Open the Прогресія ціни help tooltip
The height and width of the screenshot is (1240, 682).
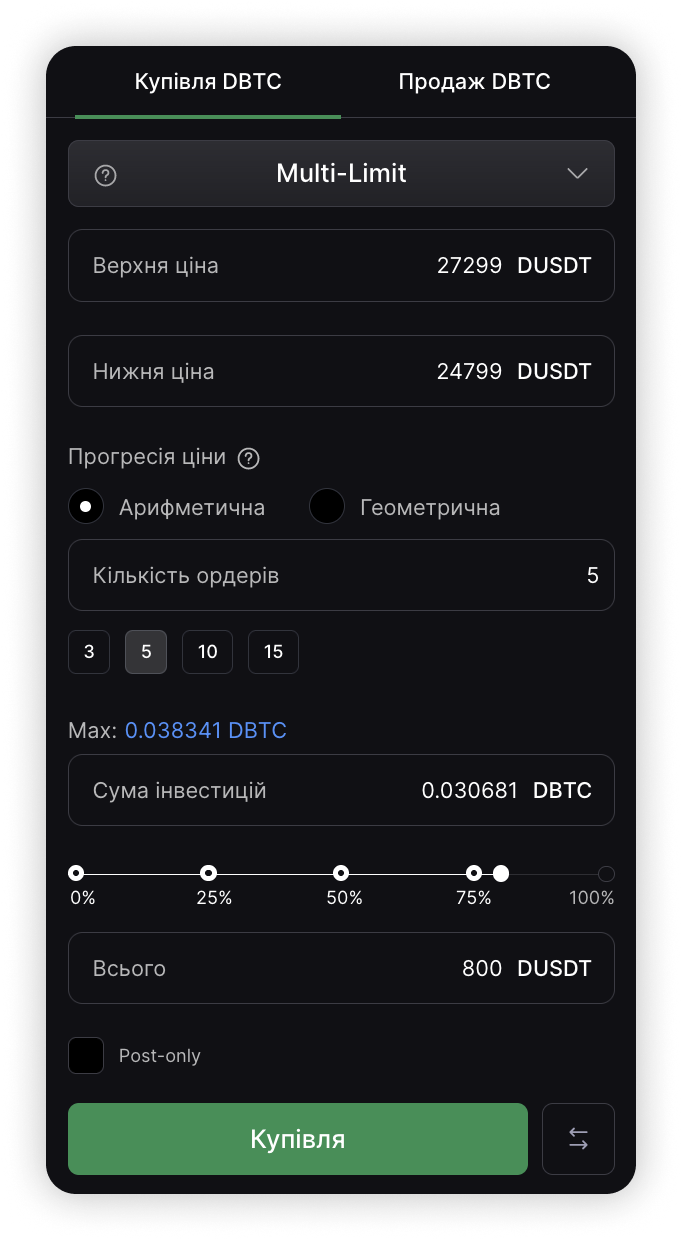click(249, 459)
